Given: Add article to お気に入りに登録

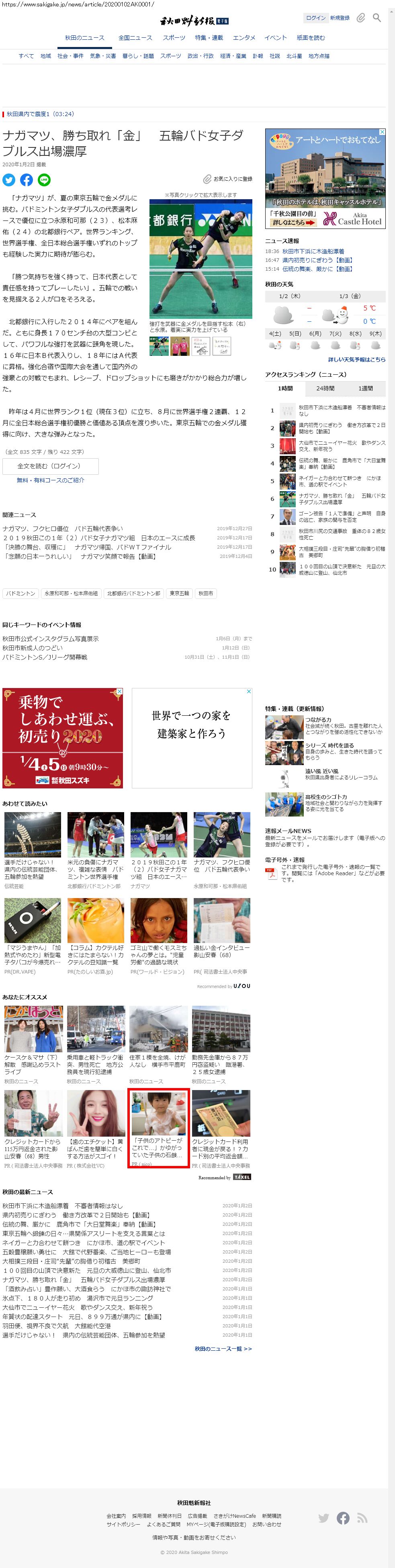Looking at the screenshot, I should pyautogui.click(x=227, y=179).
